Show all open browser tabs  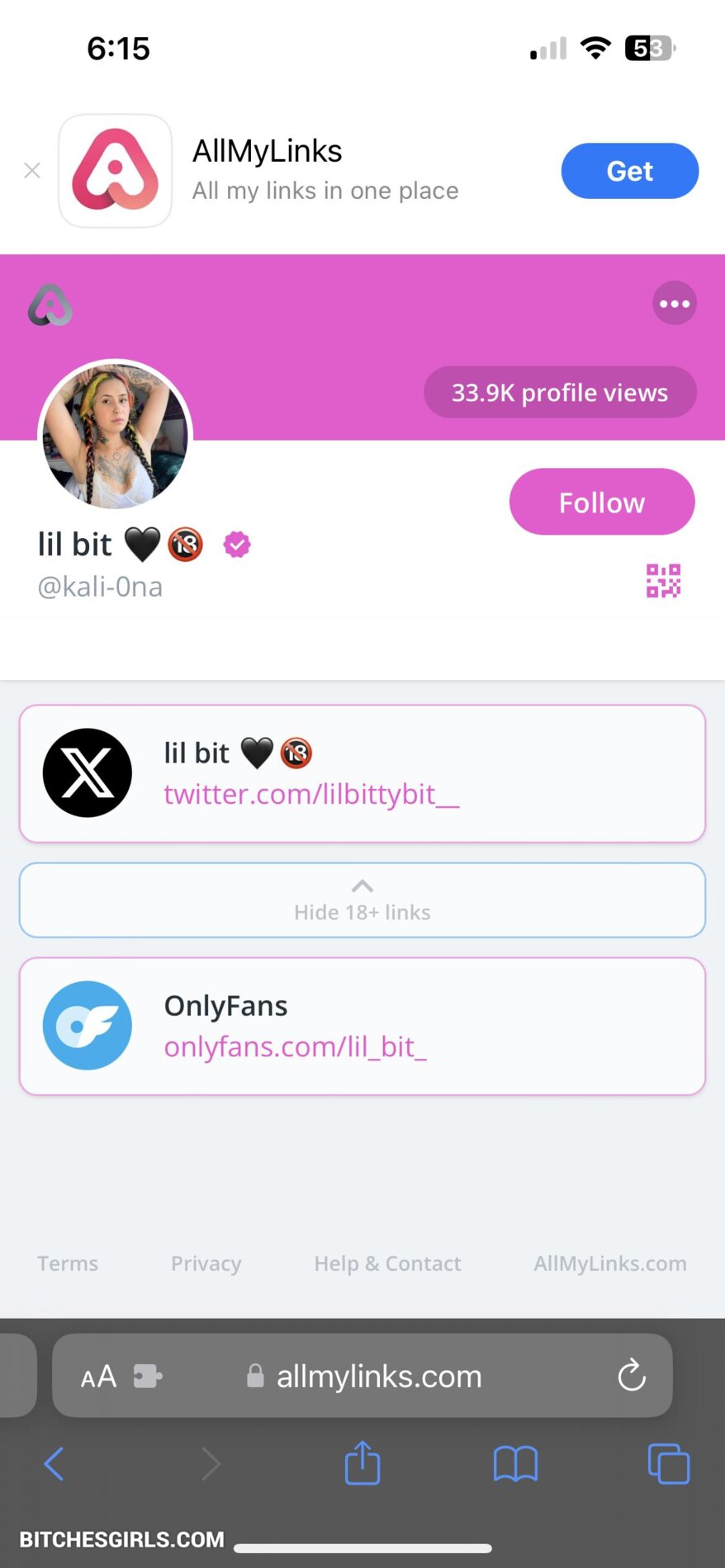pyautogui.click(x=668, y=1464)
